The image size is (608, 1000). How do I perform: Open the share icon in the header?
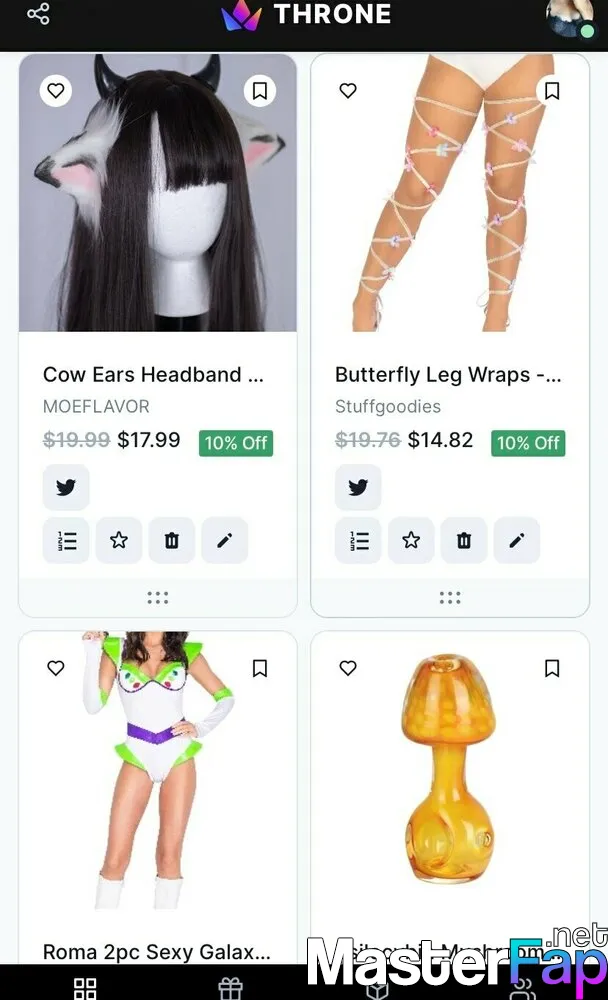coord(38,13)
